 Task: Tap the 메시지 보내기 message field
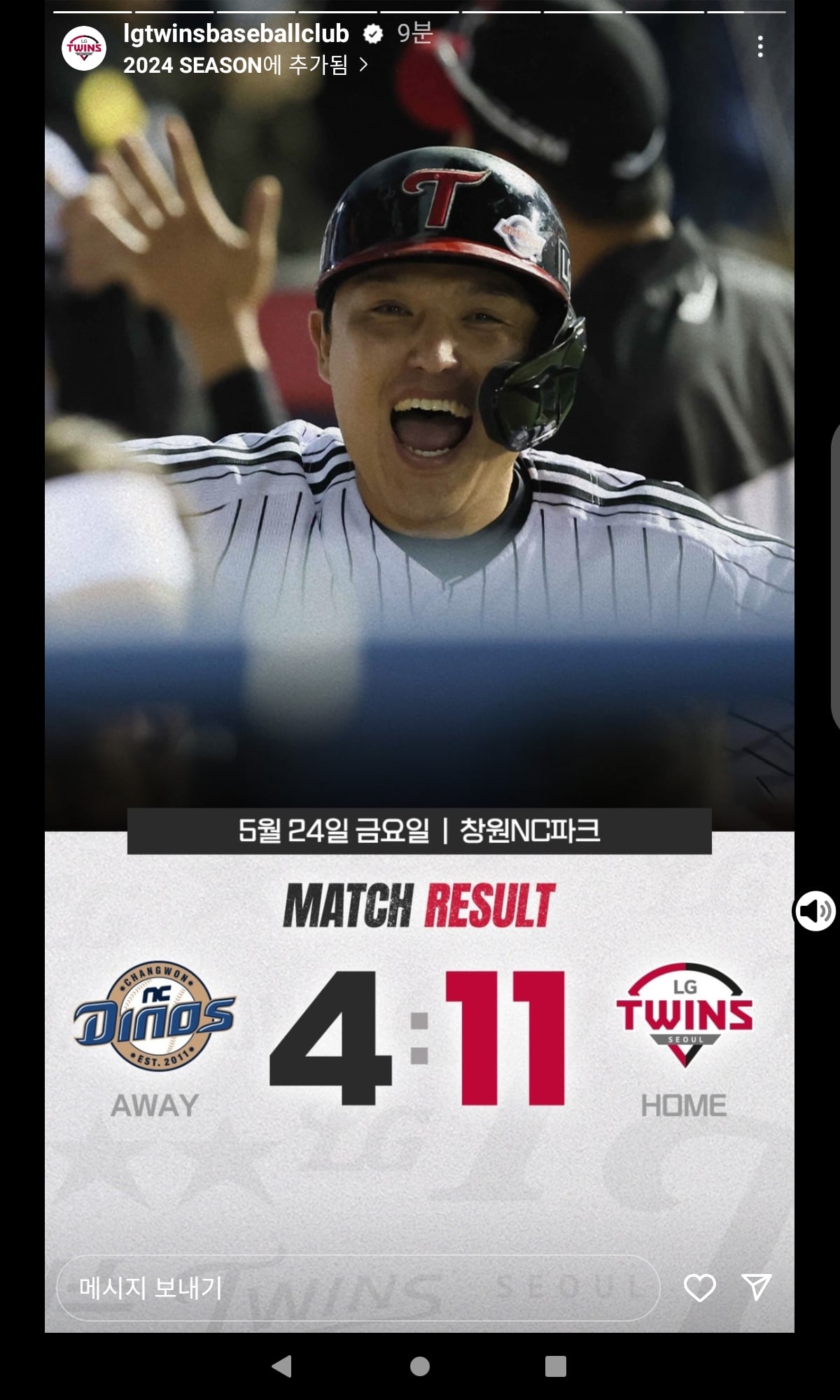coord(358,1287)
